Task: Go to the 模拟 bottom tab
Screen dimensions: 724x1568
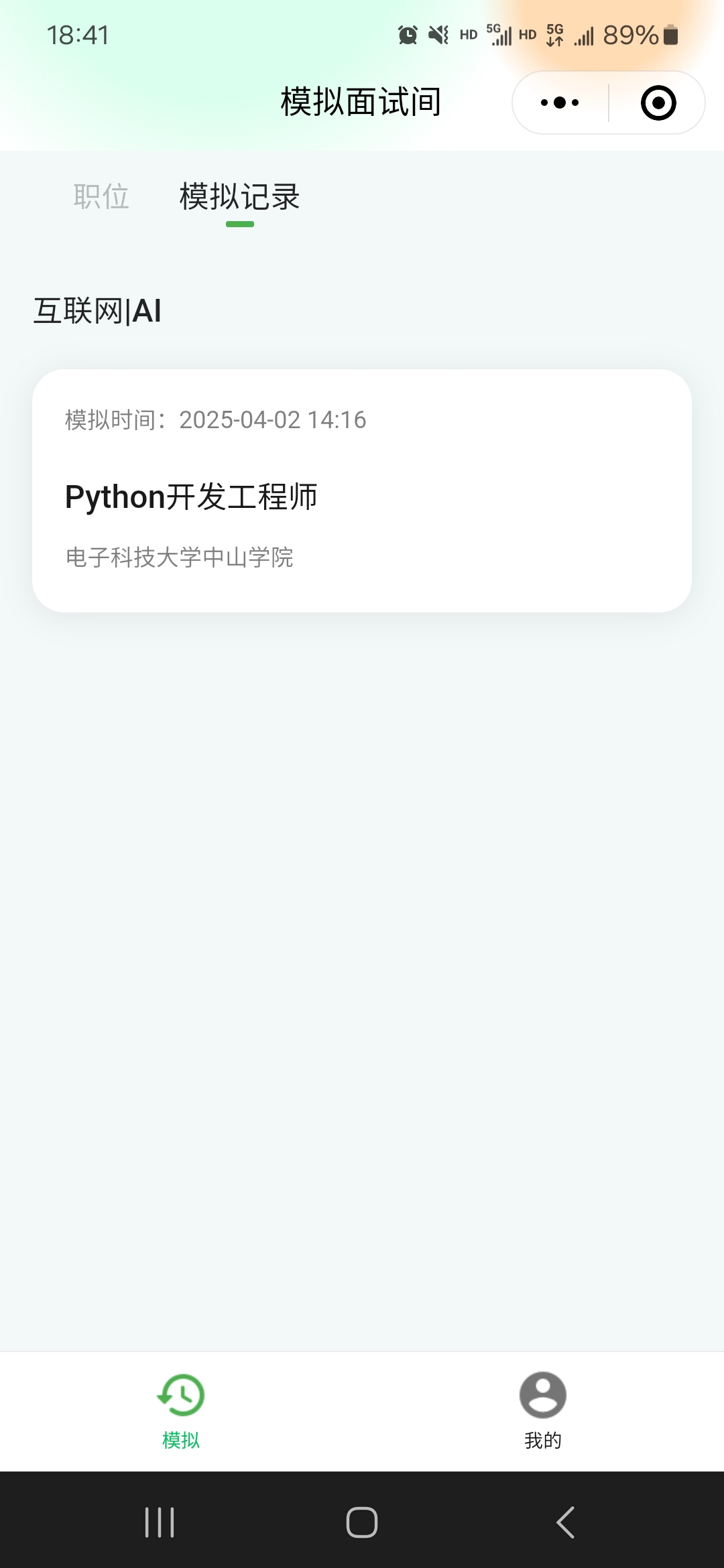Action: (x=181, y=1411)
